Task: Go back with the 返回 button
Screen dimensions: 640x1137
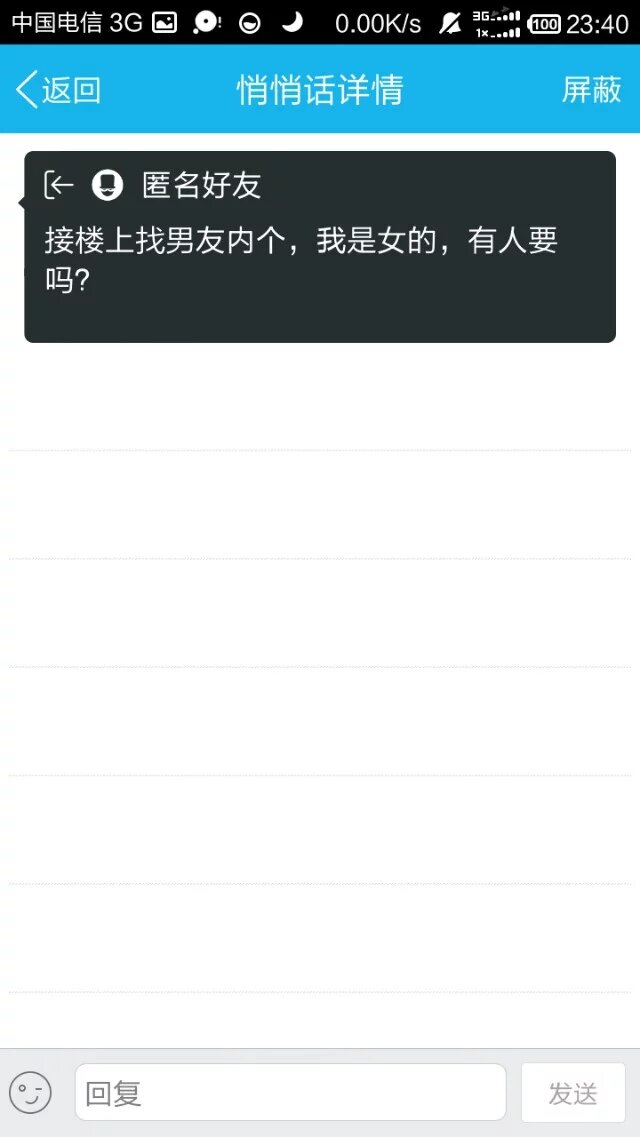Action: coord(59,90)
